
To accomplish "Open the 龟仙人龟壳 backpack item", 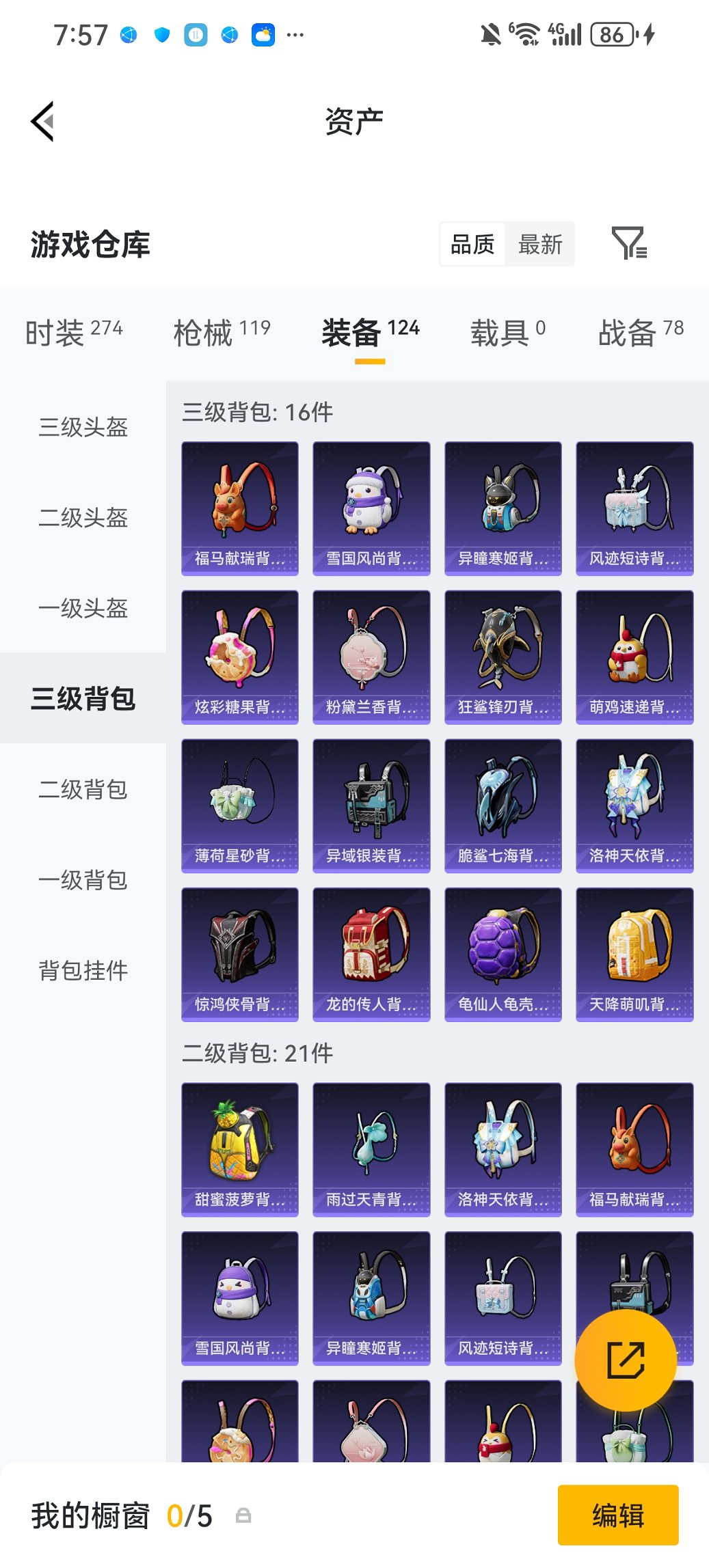I will point(503,954).
